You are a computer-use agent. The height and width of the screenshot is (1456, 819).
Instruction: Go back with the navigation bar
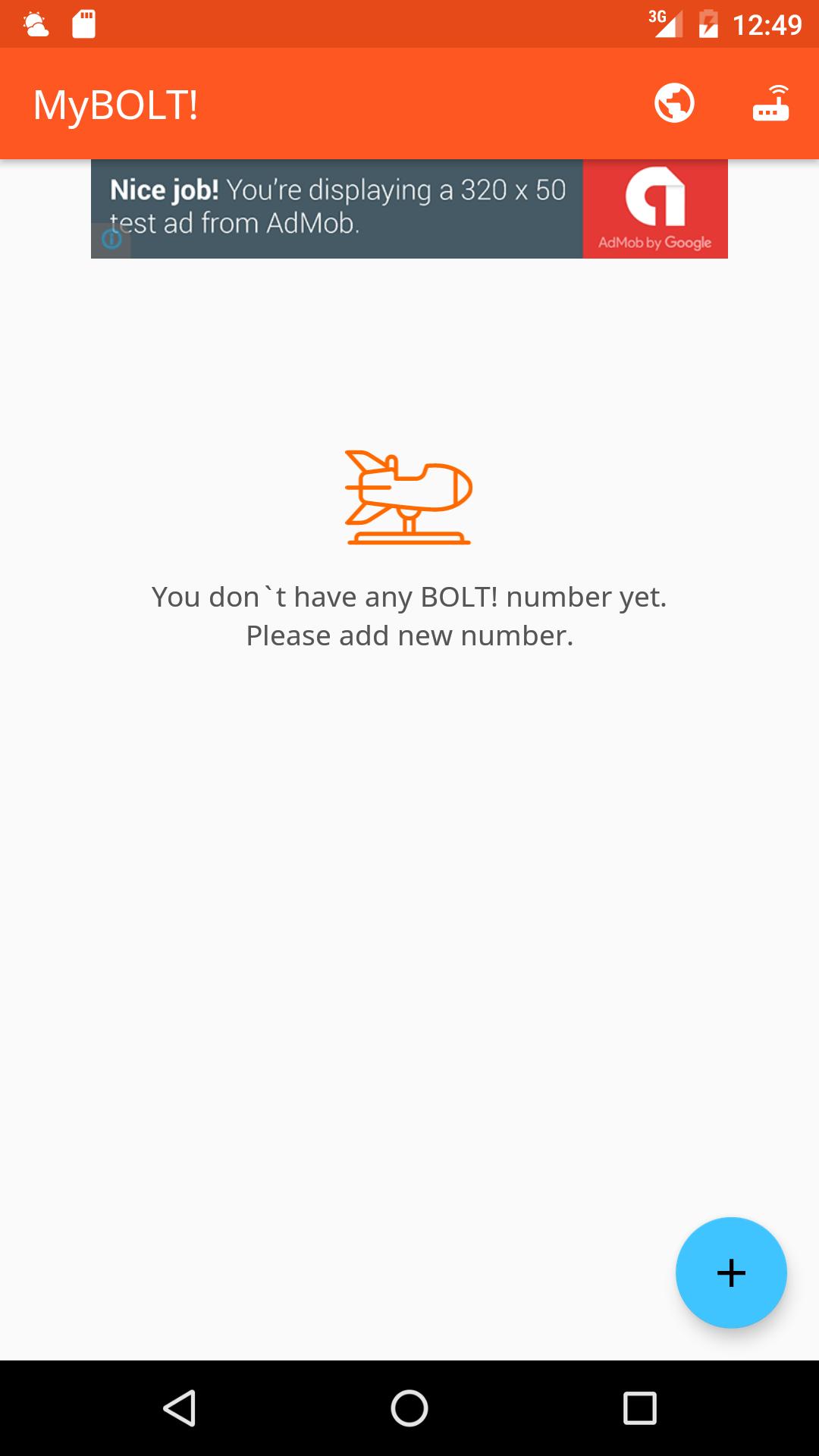(x=180, y=1408)
